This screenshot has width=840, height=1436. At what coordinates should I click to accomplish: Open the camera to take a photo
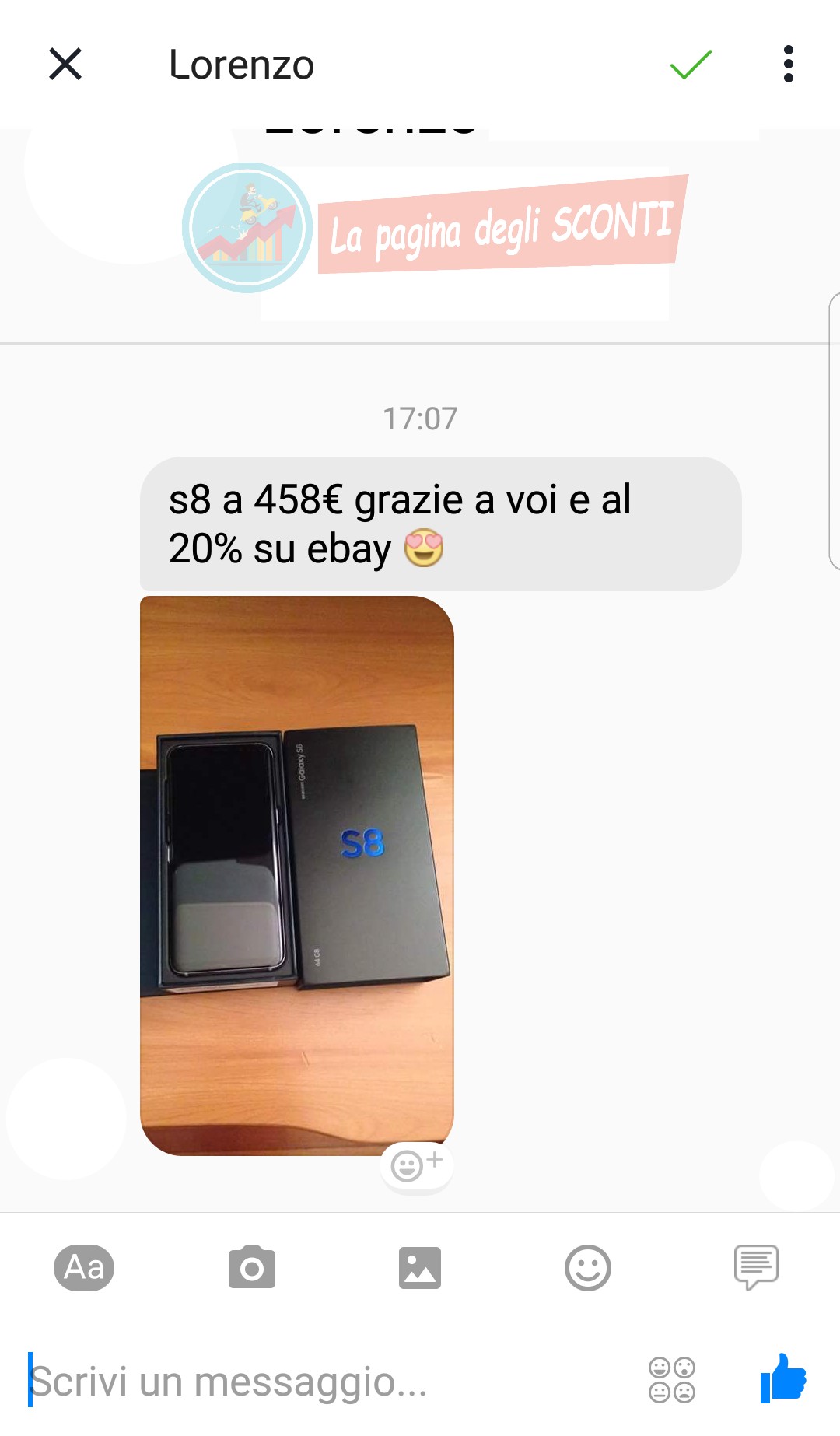click(252, 1268)
